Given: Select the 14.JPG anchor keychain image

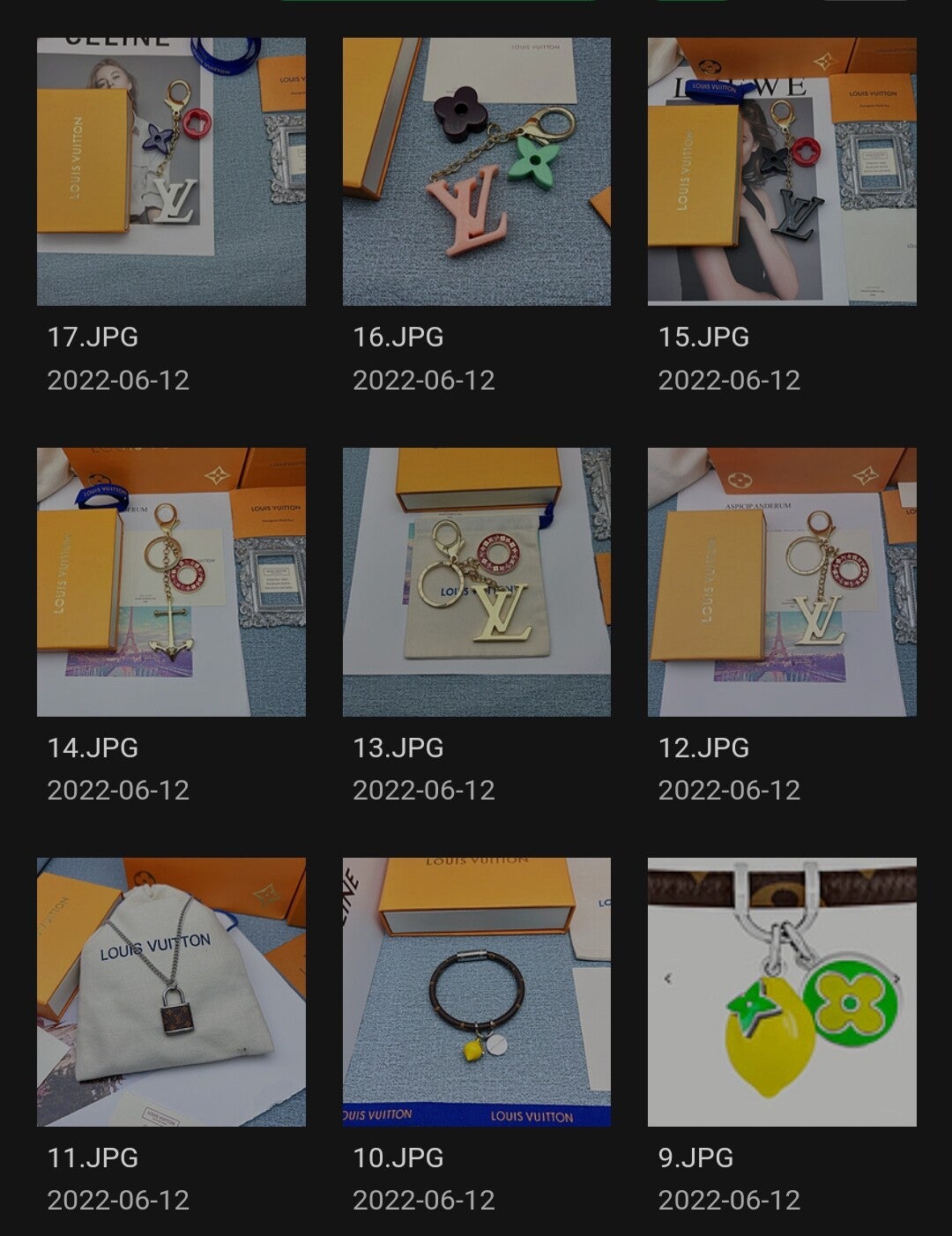Looking at the screenshot, I should click(171, 582).
